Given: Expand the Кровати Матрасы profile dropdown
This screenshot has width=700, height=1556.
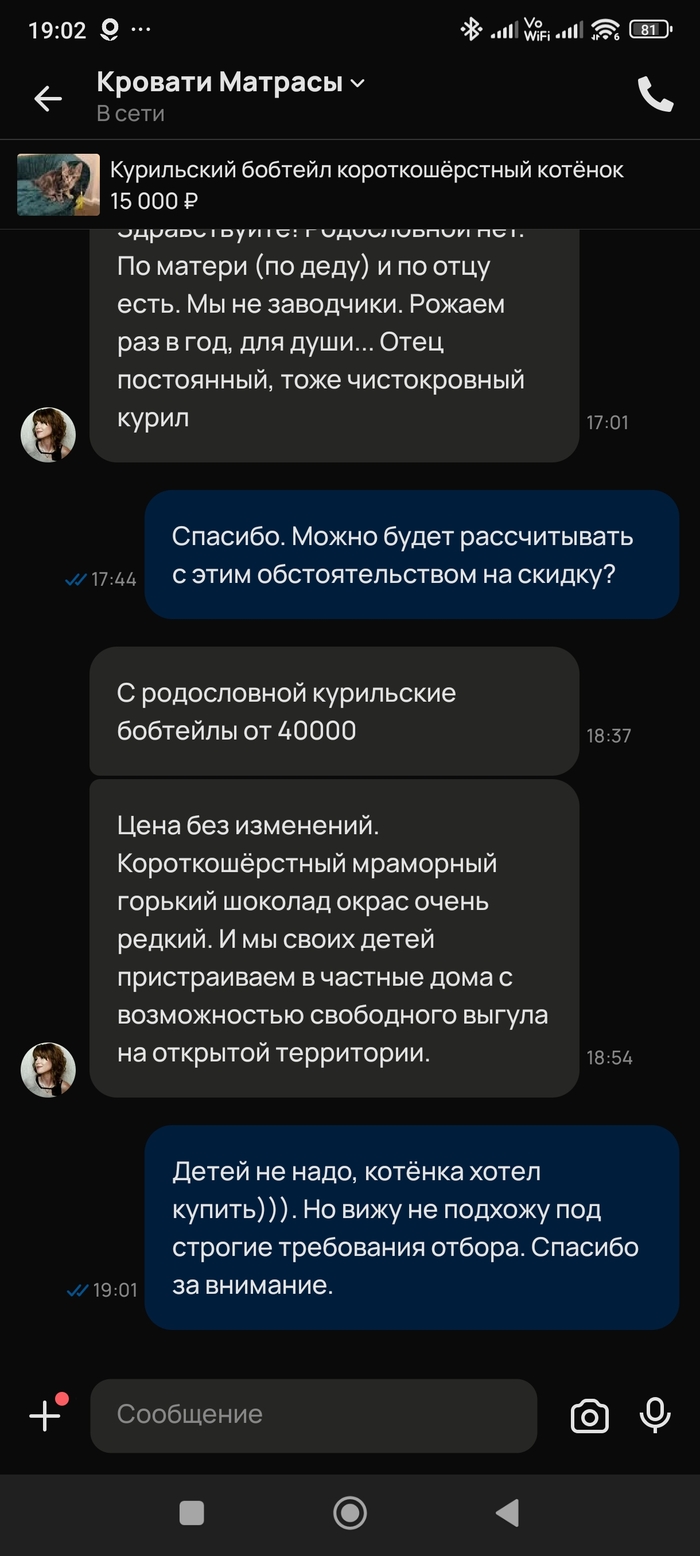Looking at the screenshot, I should point(357,83).
